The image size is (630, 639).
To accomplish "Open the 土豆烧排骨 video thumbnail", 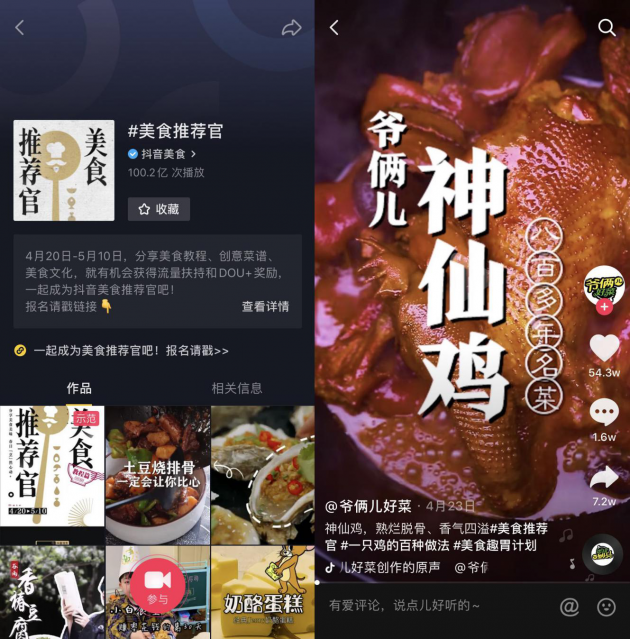I will (x=157, y=470).
